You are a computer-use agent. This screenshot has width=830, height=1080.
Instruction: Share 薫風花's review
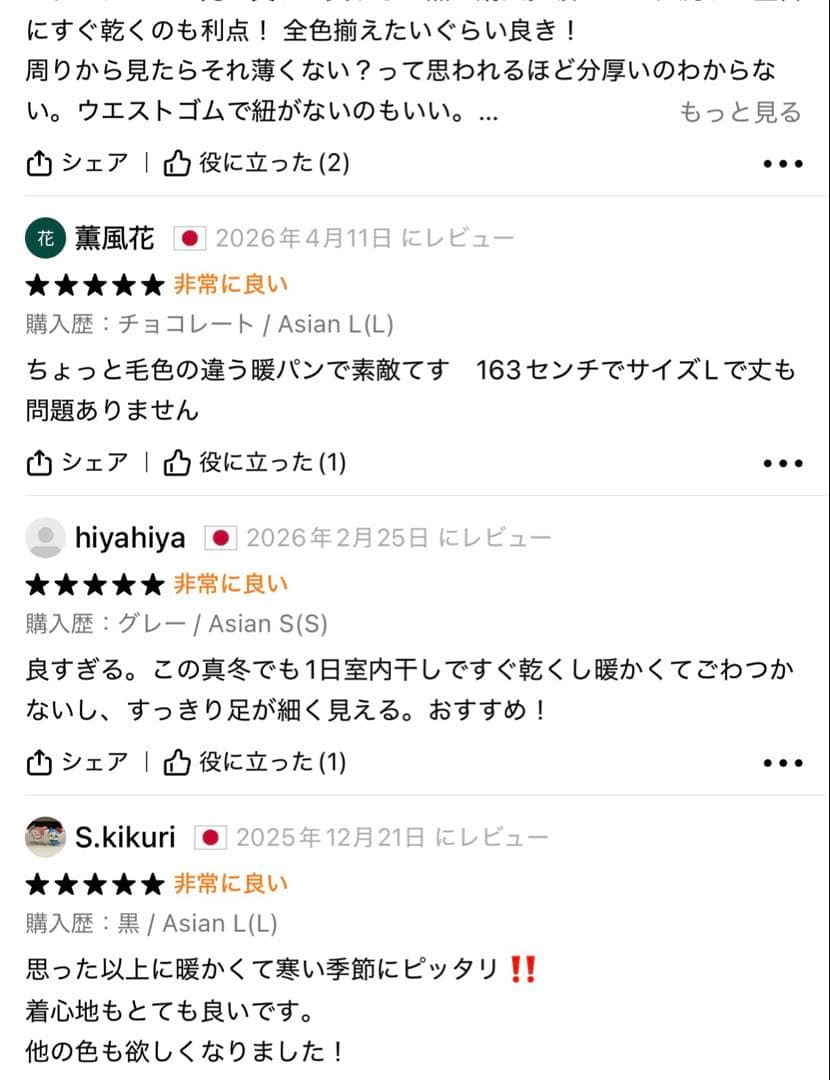tap(77, 463)
